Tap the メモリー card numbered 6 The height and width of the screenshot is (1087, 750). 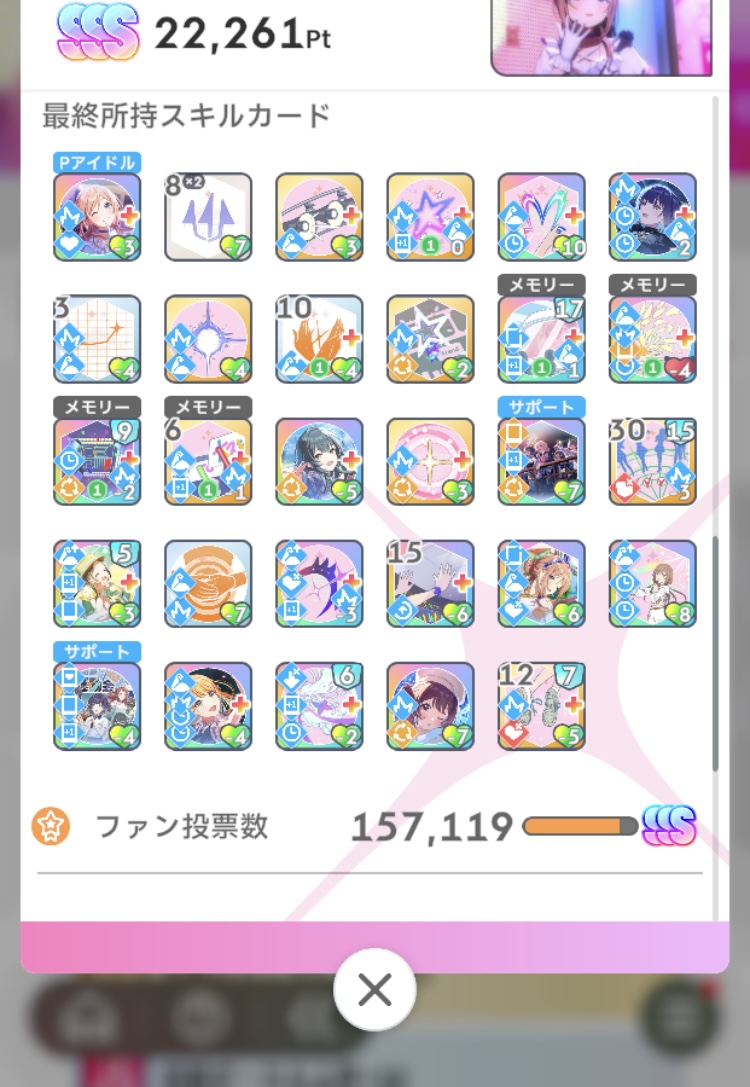pos(208,461)
